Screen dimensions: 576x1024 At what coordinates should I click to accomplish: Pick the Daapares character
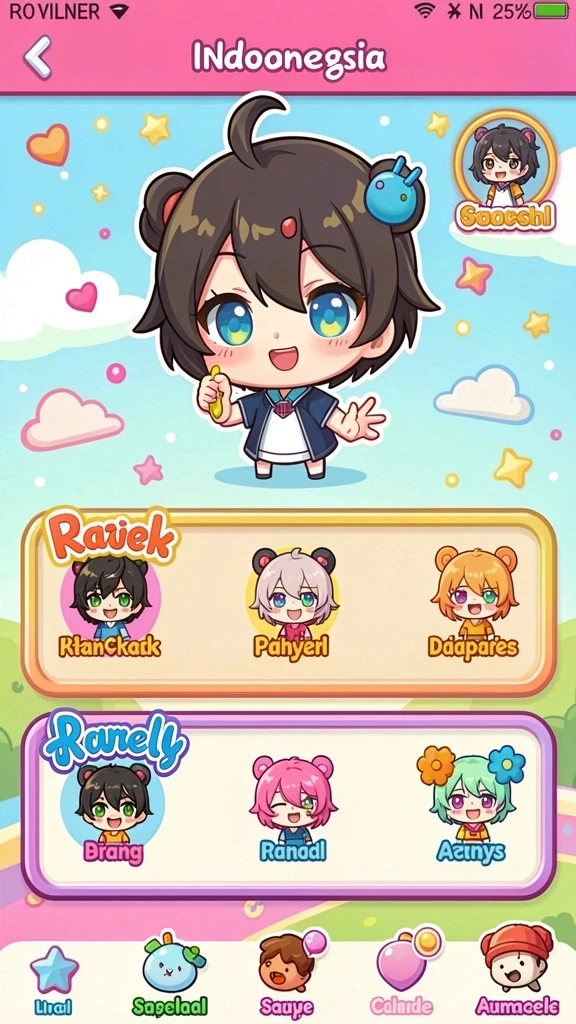click(x=473, y=602)
